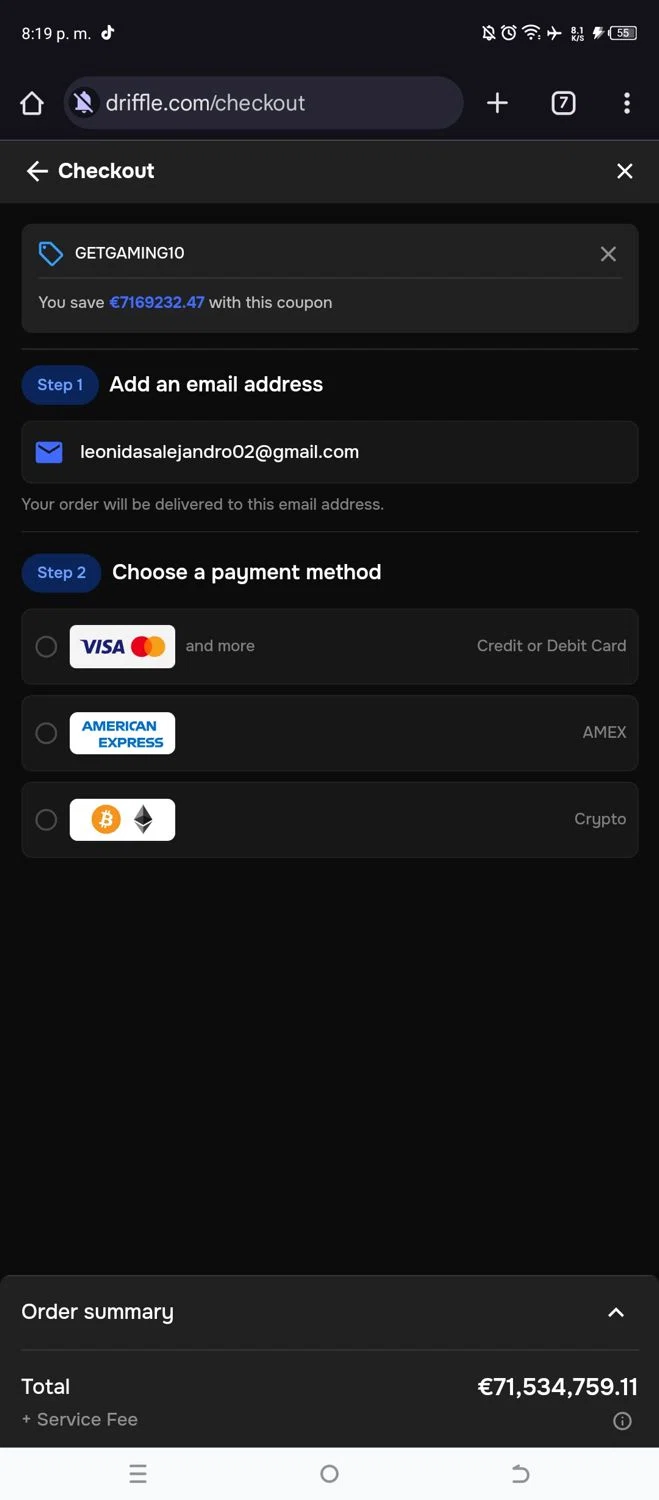Remove the GETGAMING10 coupon
The image size is (659, 1500).
608,254
